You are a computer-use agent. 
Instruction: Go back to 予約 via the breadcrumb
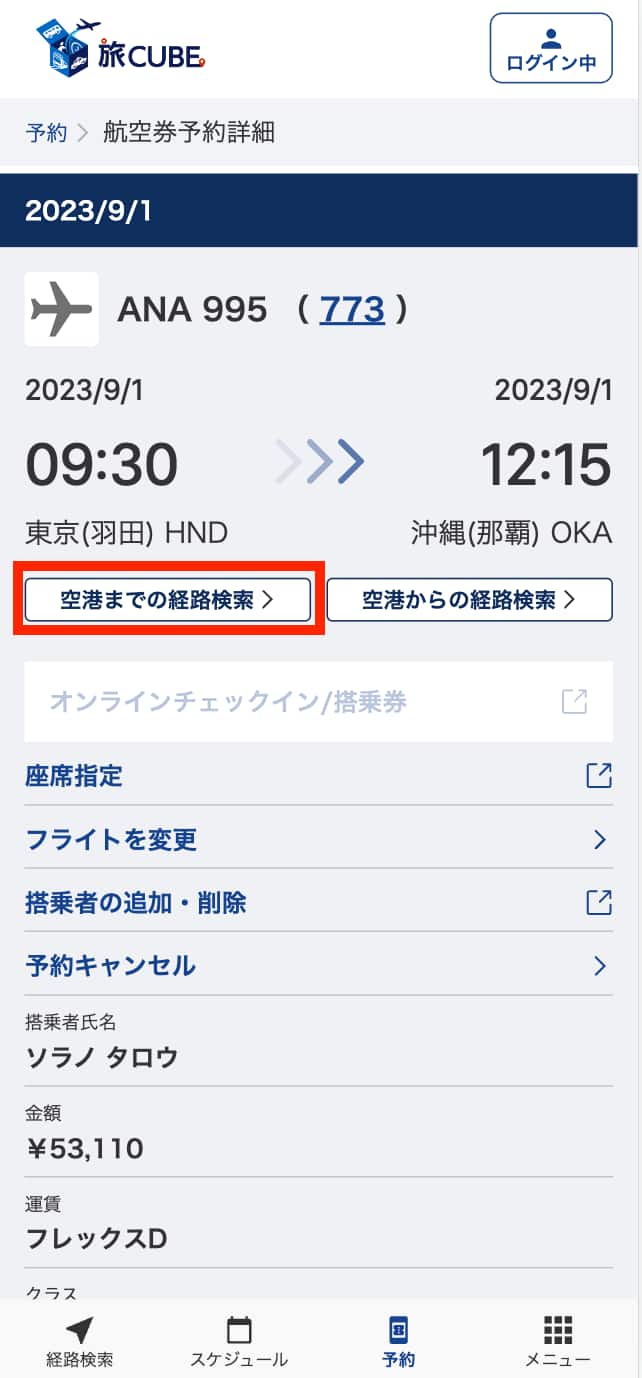[46, 133]
